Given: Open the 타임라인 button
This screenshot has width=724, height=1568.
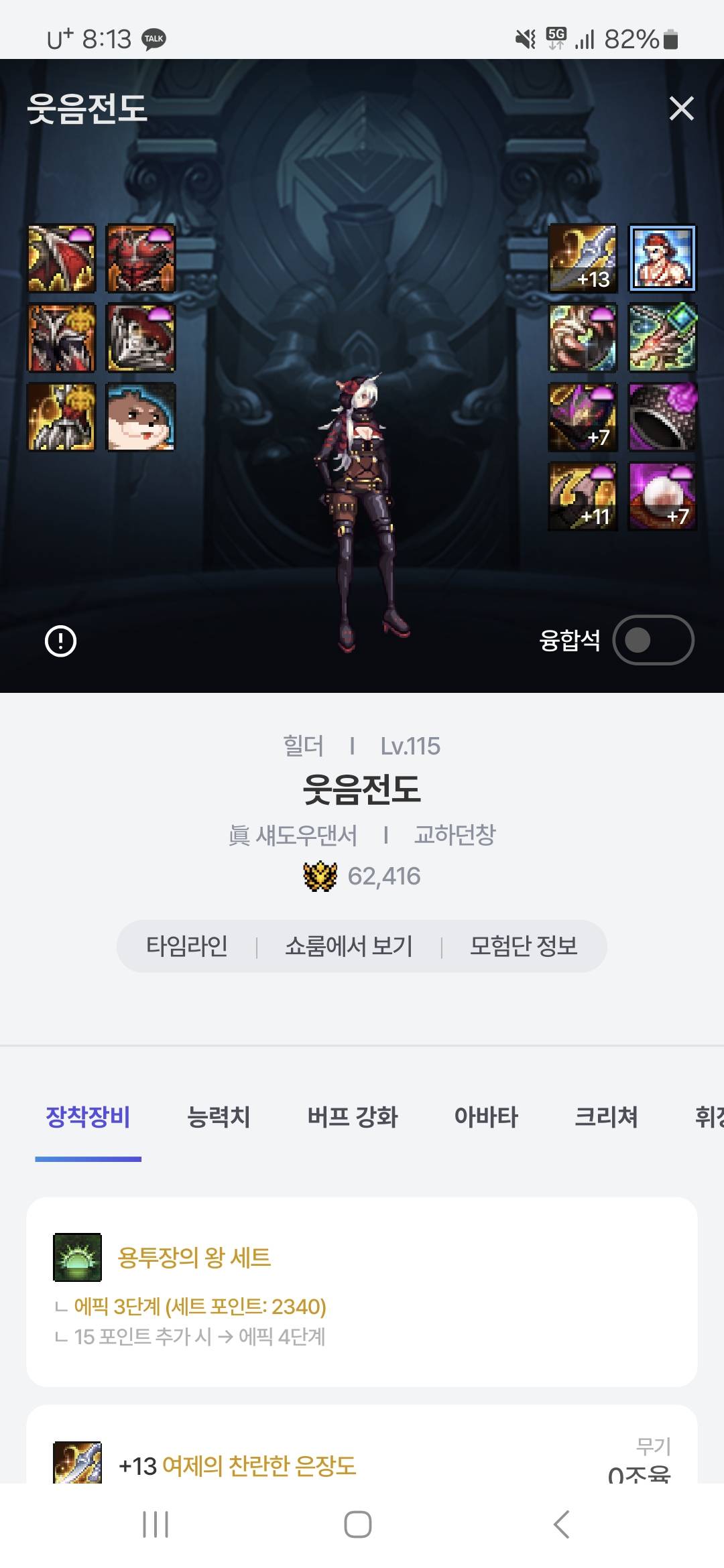Looking at the screenshot, I should click(x=187, y=946).
